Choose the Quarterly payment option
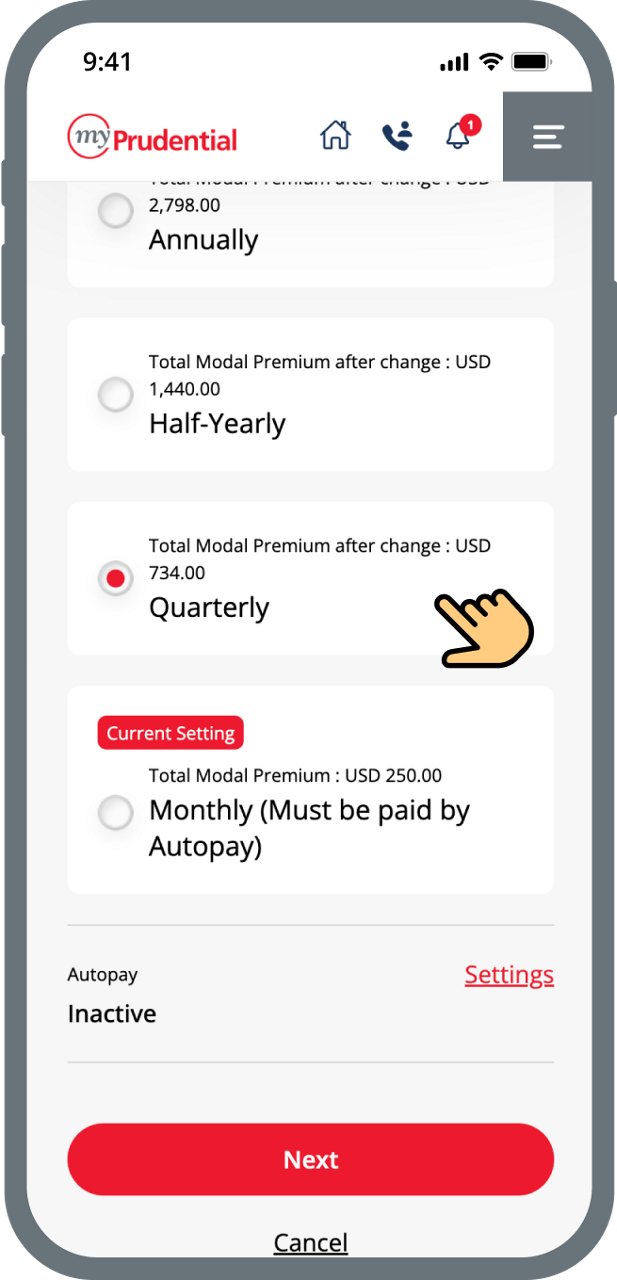617x1280 pixels. [x=116, y=578]
